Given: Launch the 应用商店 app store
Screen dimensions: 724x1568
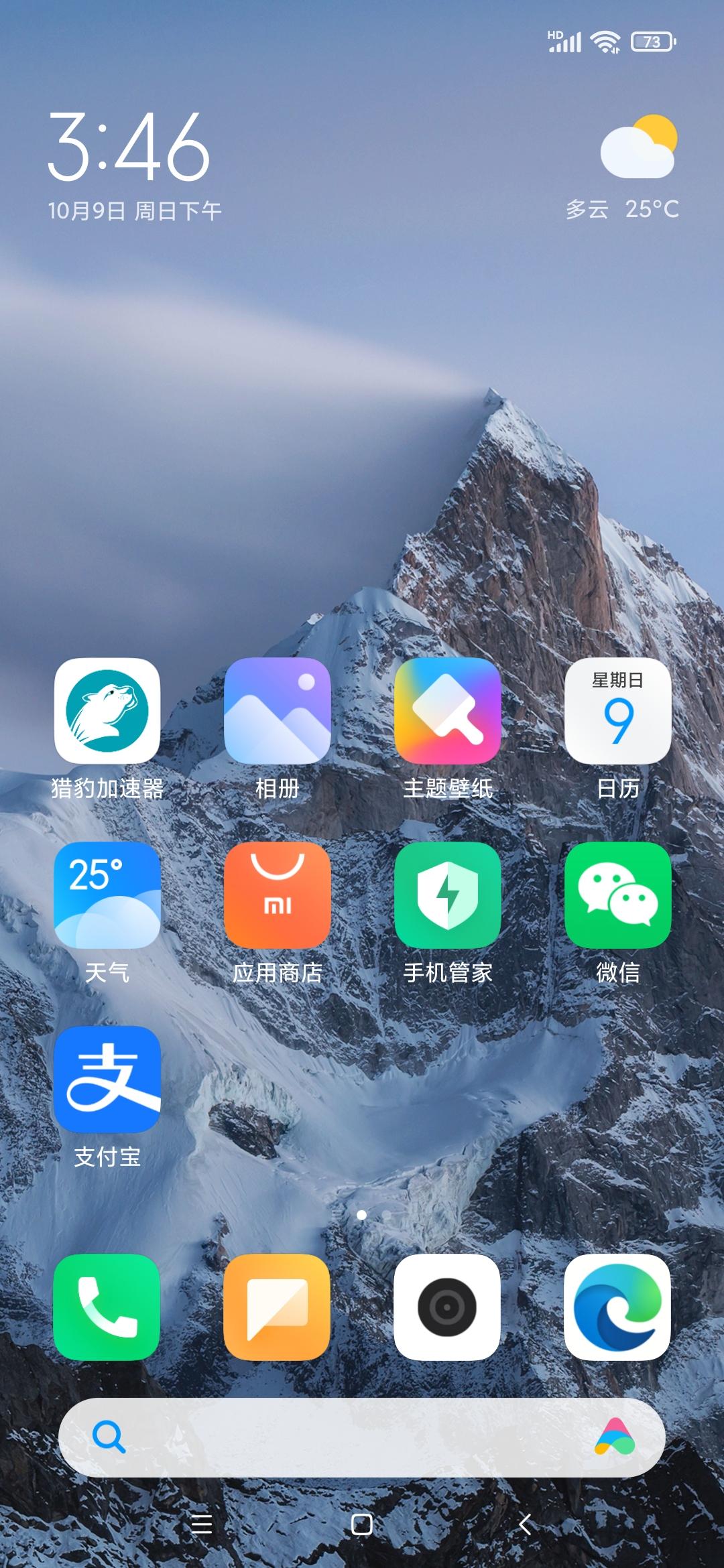Looking at the screenshot, I should click(x=277, y=895).
